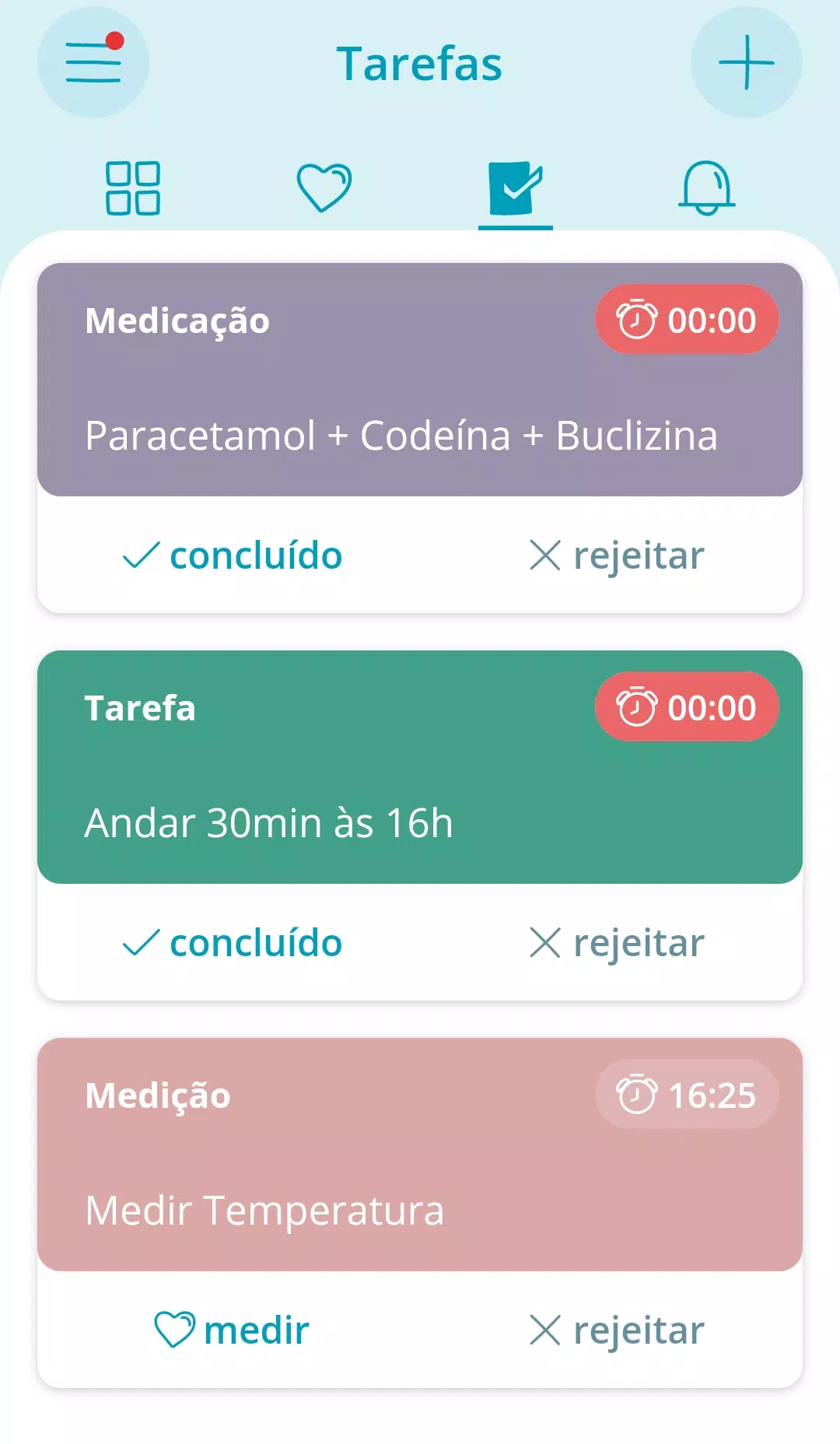This screenshot has height=1444, width=840.
Task: Open the Andar 30min às 16h card
Action: click(420, 767)
